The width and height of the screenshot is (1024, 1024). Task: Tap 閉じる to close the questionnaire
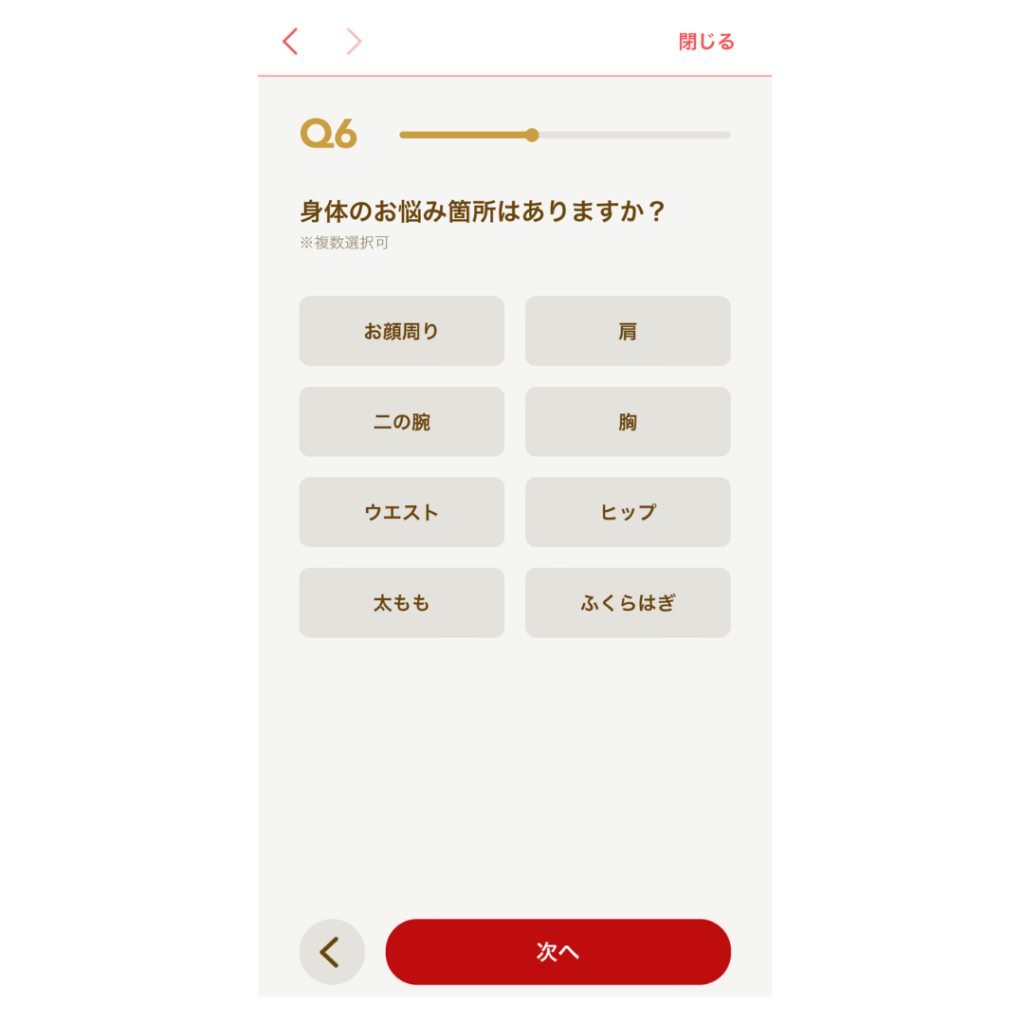(706, 42)
